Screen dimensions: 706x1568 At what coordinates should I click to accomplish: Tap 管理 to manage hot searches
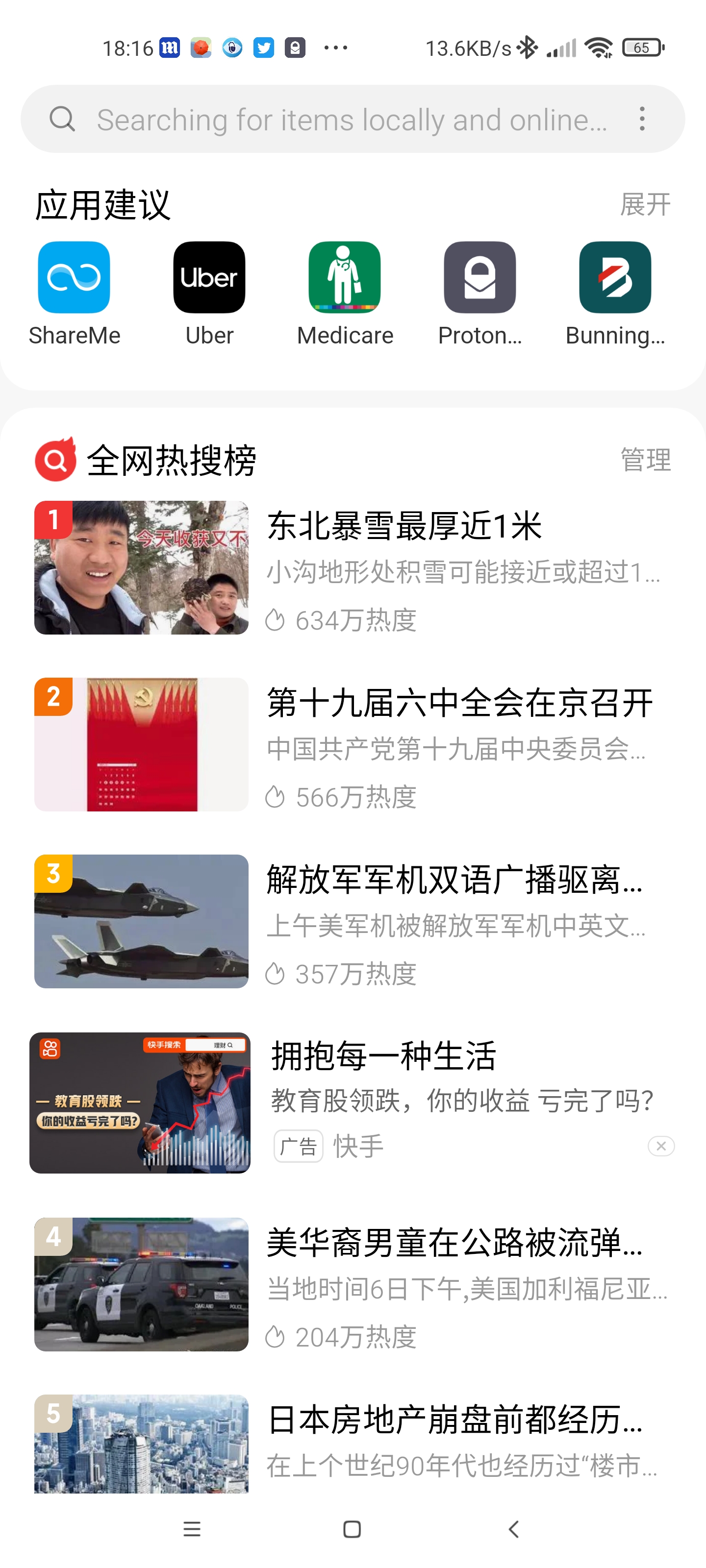pos(645,460)
